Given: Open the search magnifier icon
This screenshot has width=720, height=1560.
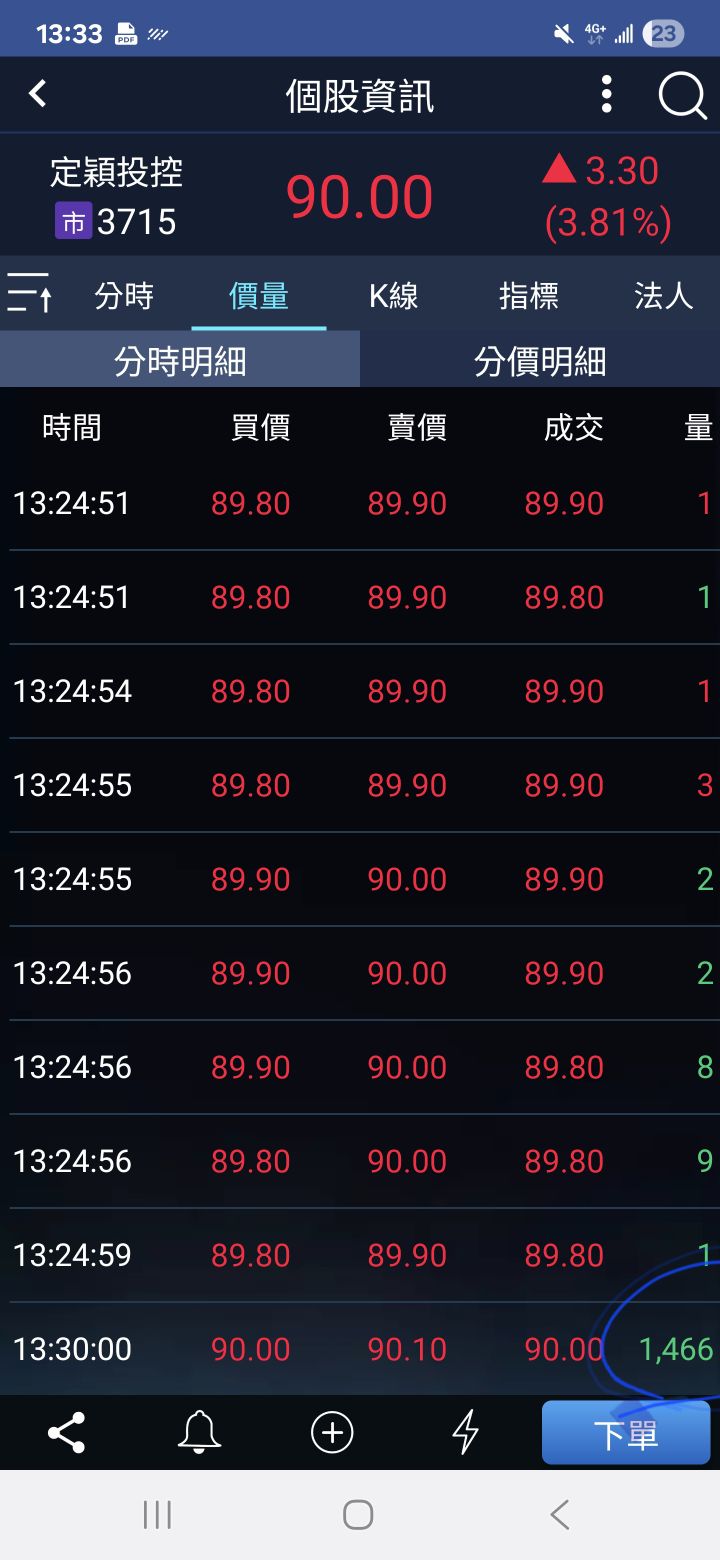Looking at the screenshot, I should coord(682,96).
